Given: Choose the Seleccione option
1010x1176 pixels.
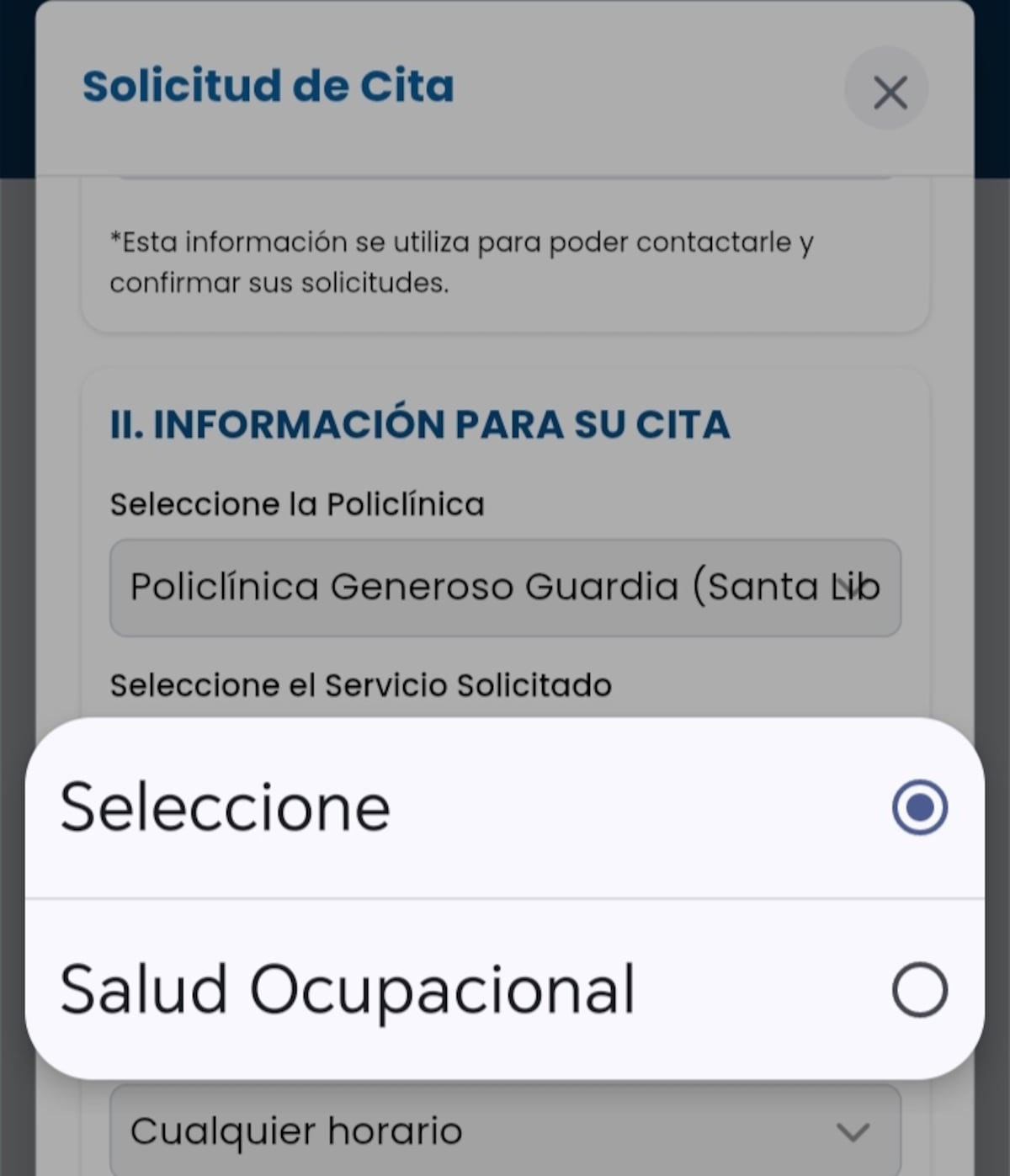Looking at the screenshot, I should 503,807.
